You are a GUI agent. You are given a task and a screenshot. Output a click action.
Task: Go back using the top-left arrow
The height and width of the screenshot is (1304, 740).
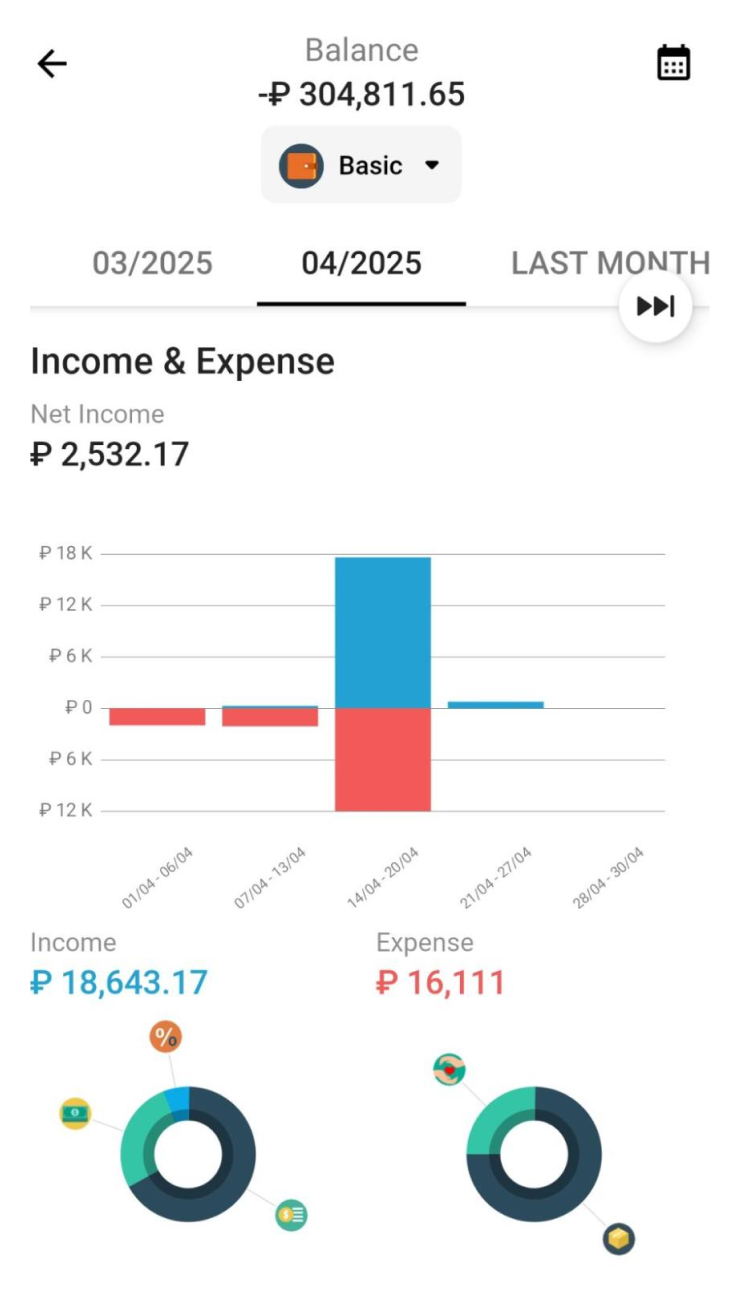click(52, 64)
